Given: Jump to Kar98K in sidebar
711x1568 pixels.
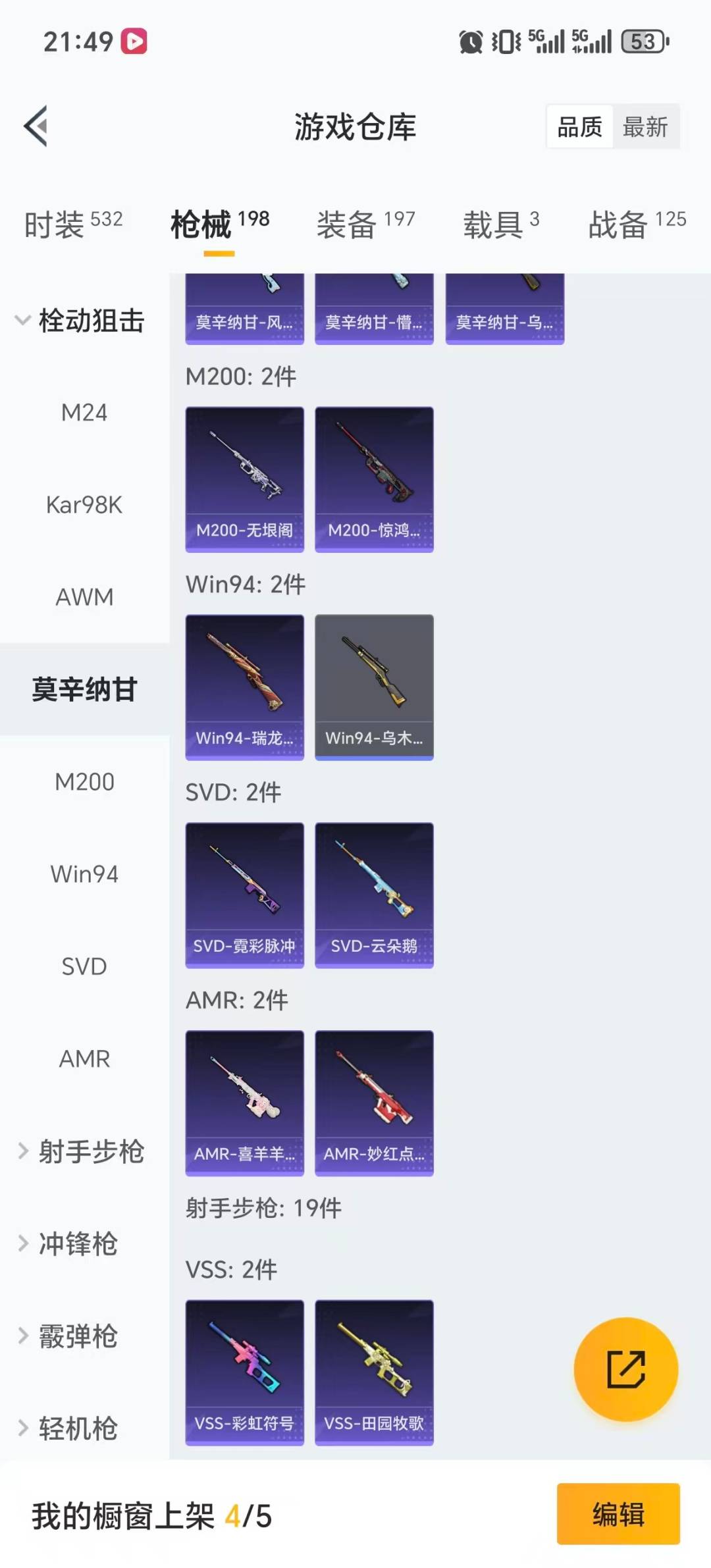Looking at the screenshot, I should 84,505.
